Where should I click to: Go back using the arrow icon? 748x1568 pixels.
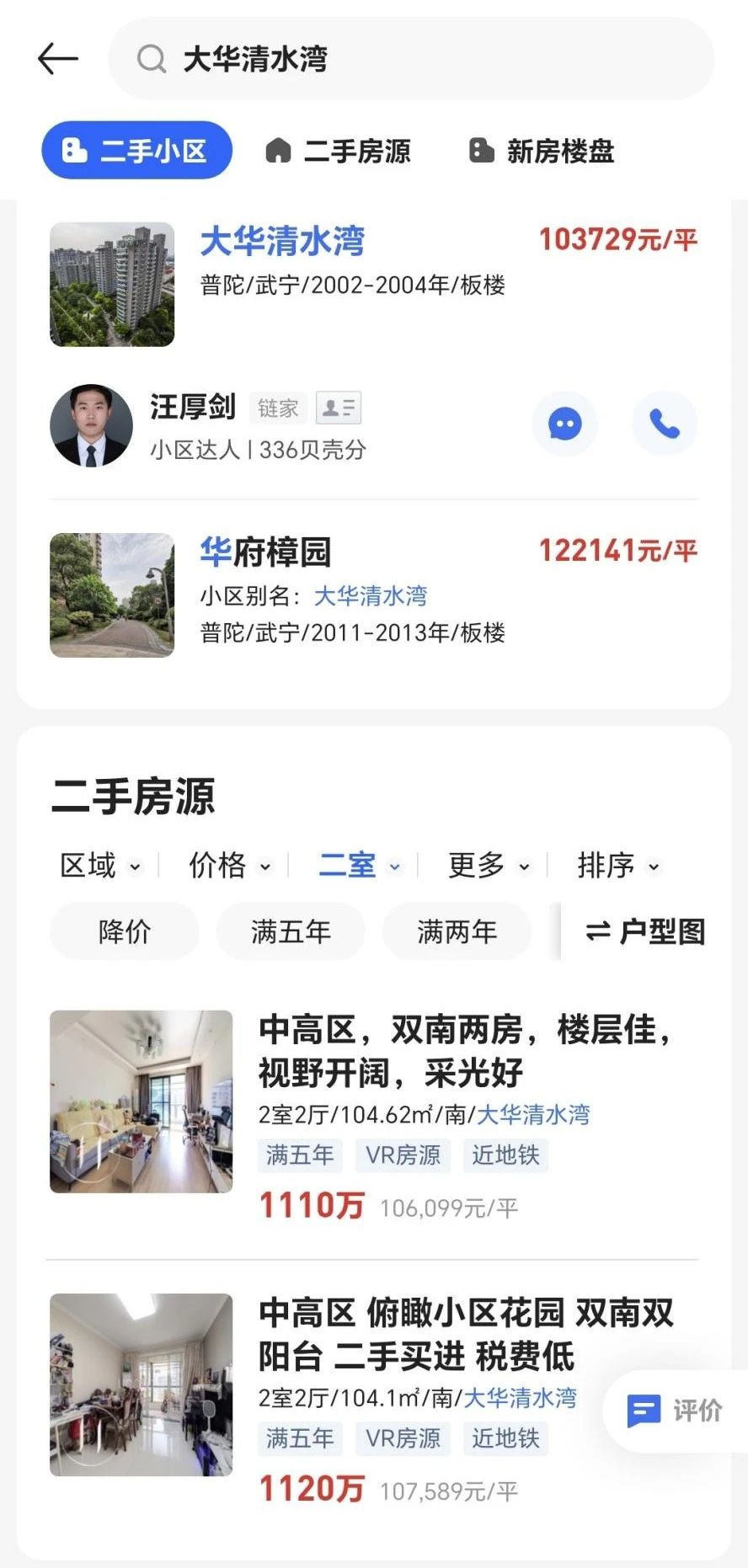tap(58, 59)
